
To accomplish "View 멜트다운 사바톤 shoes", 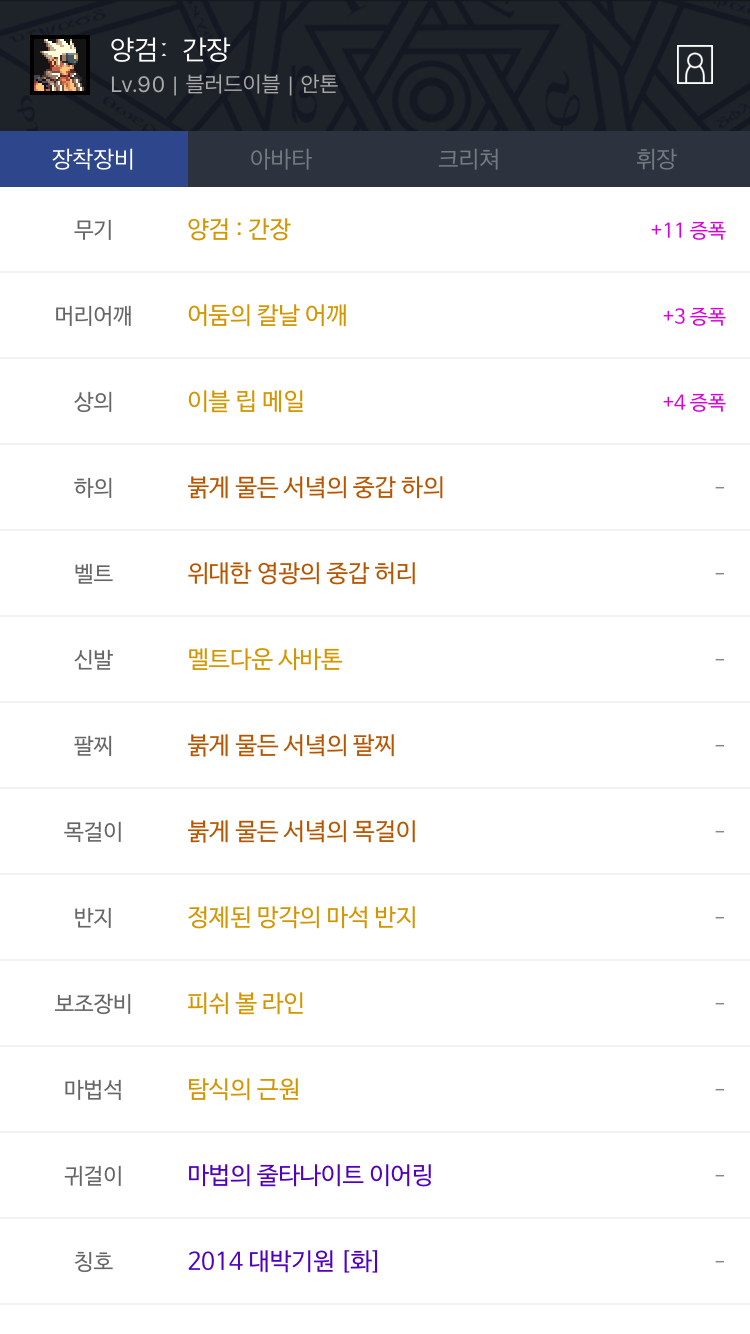I will coord(265,660).
